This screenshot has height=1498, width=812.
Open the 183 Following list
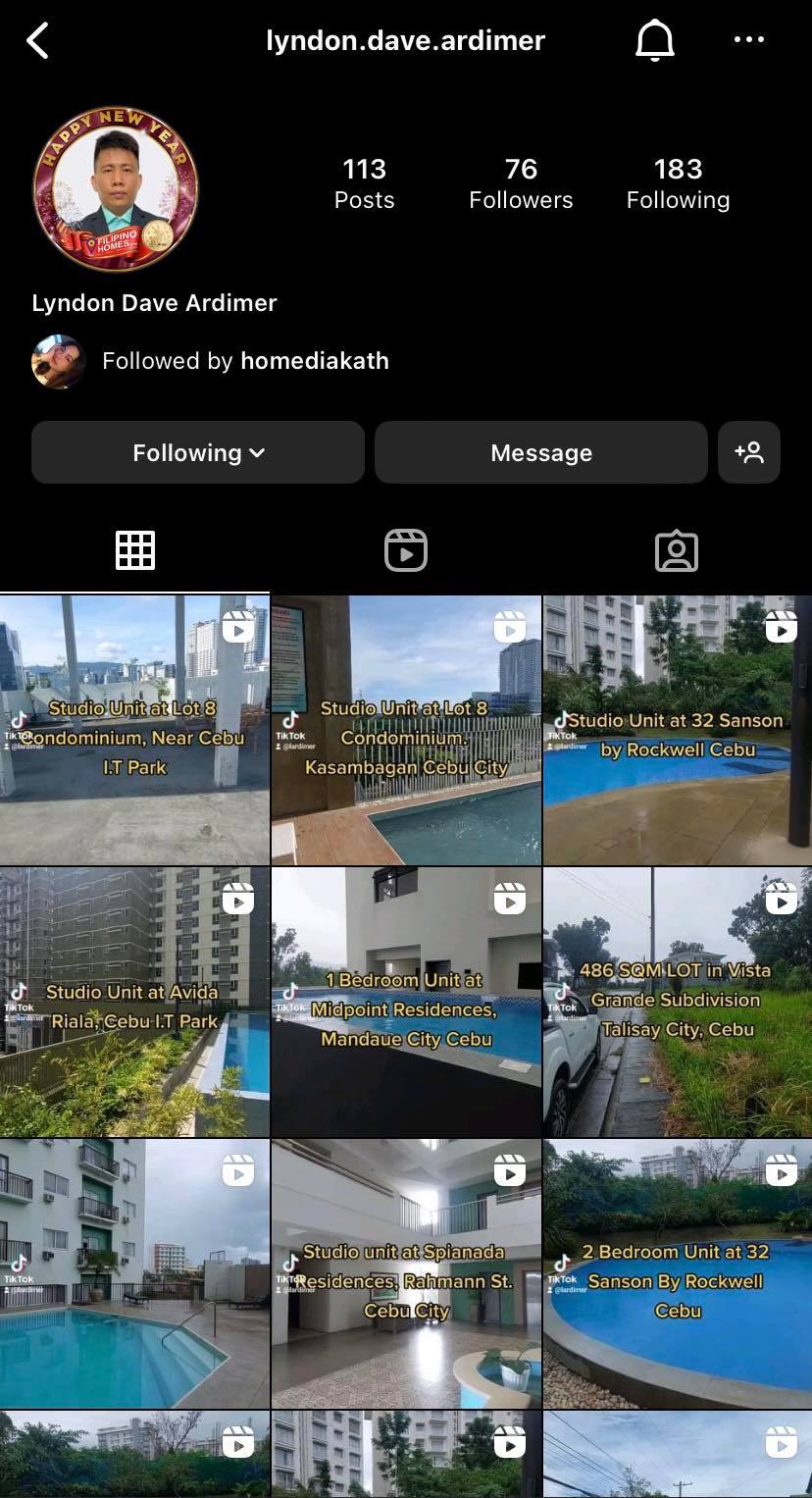pos(678,183)
